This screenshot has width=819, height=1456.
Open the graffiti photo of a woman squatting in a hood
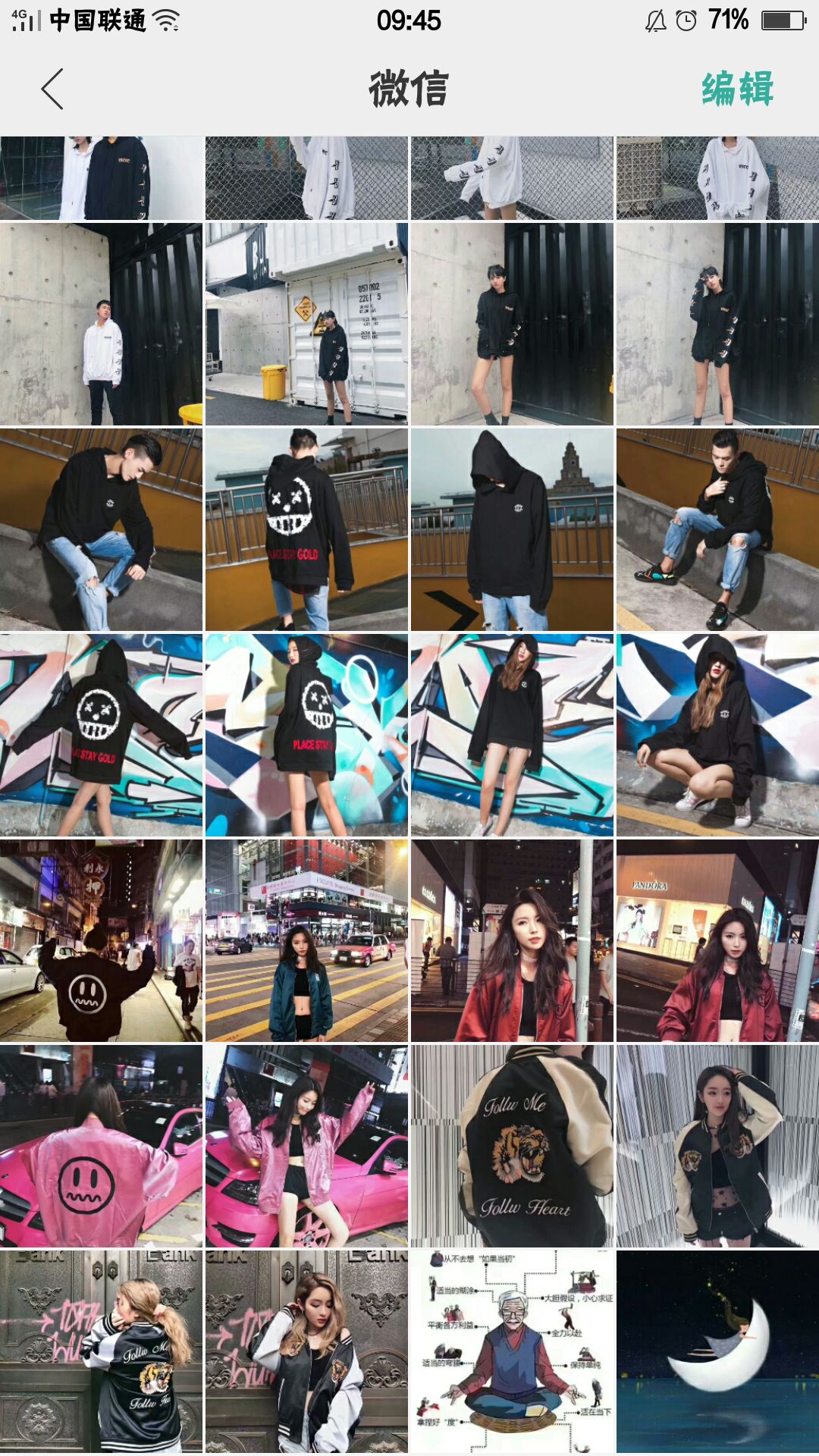[717, 735]
